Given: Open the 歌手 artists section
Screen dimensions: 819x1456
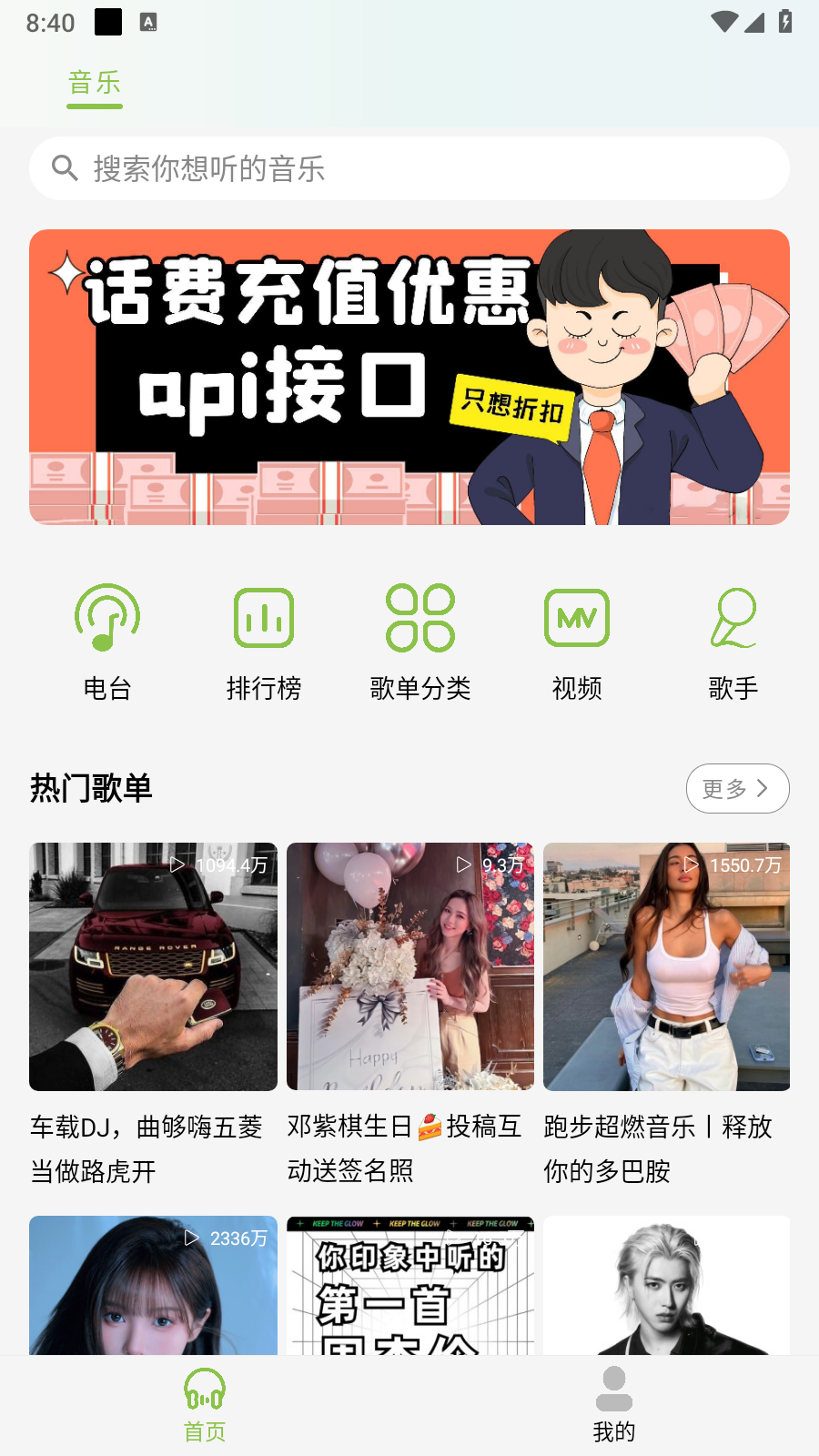Looking at the screenshot, I should (x=733, y=642).
